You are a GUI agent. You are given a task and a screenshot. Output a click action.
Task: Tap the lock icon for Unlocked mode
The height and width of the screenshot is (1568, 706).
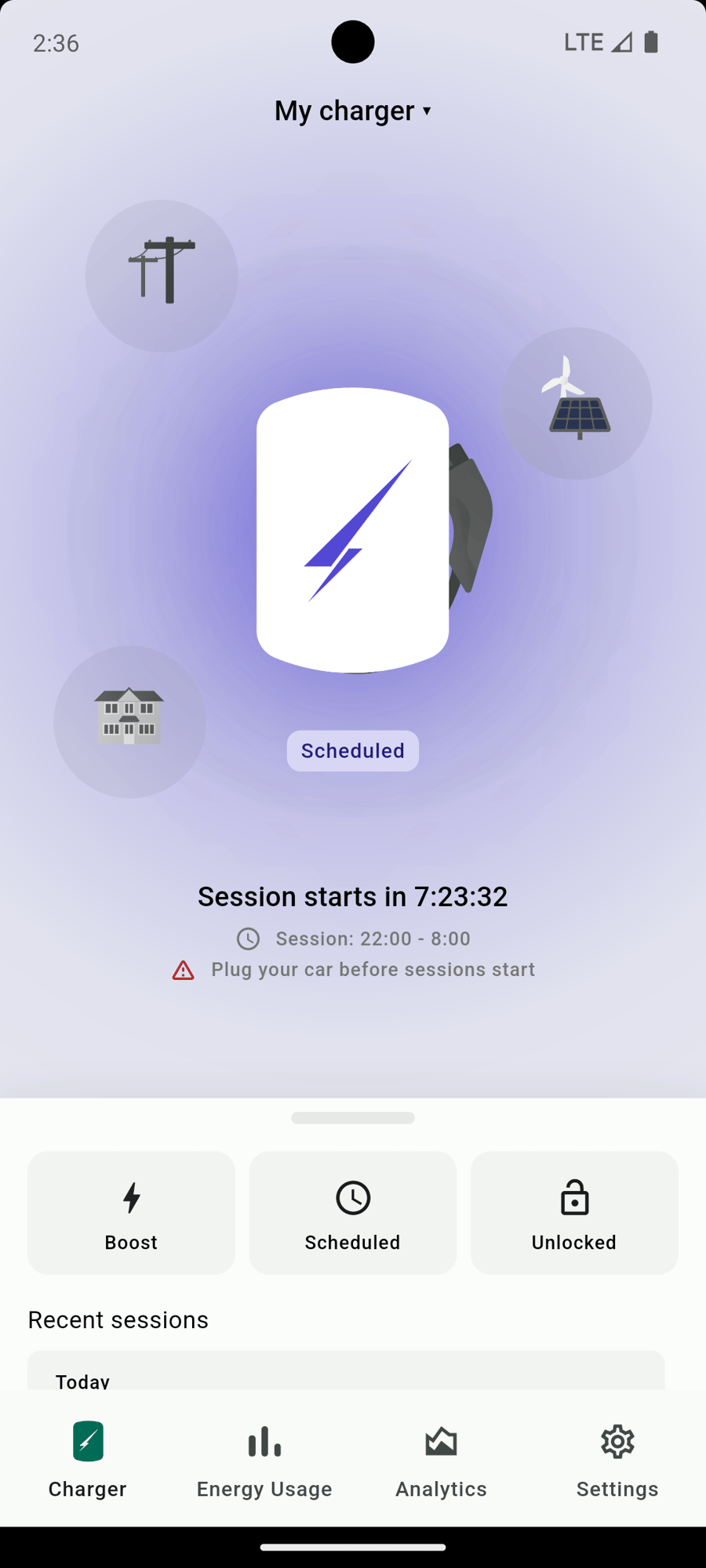[x=573, y=1199]
